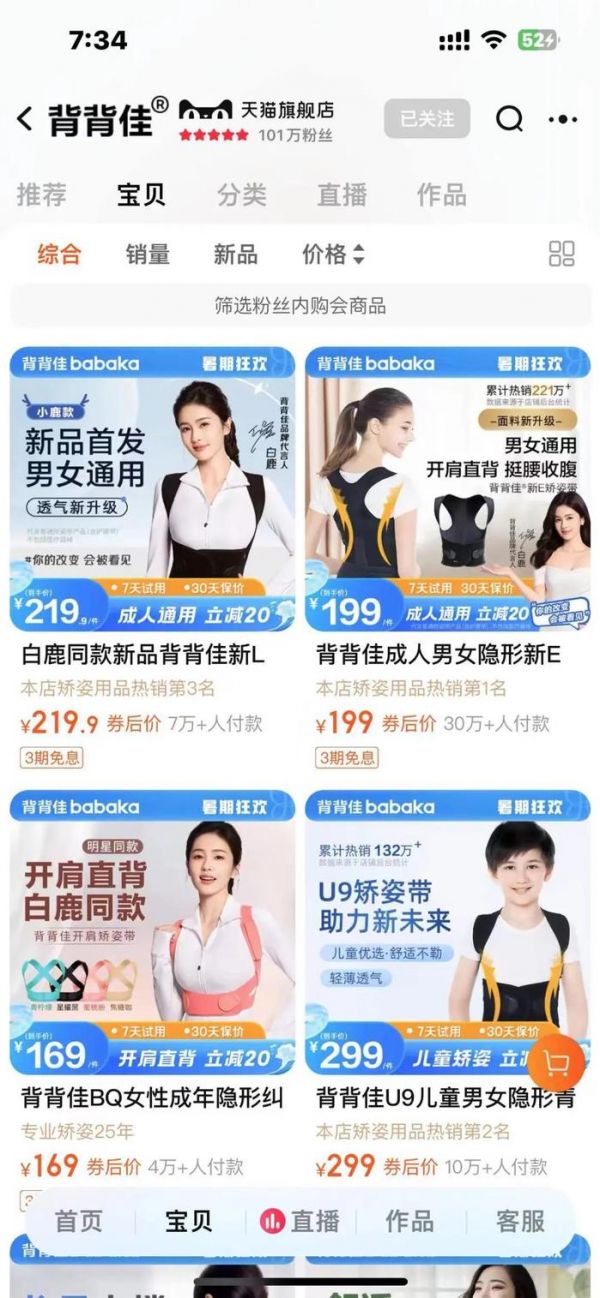This screenshot has width=600, height=1298.
Task: Open the 背背佳成人男女隐形新E product
Action: click(x=448, y=490)
